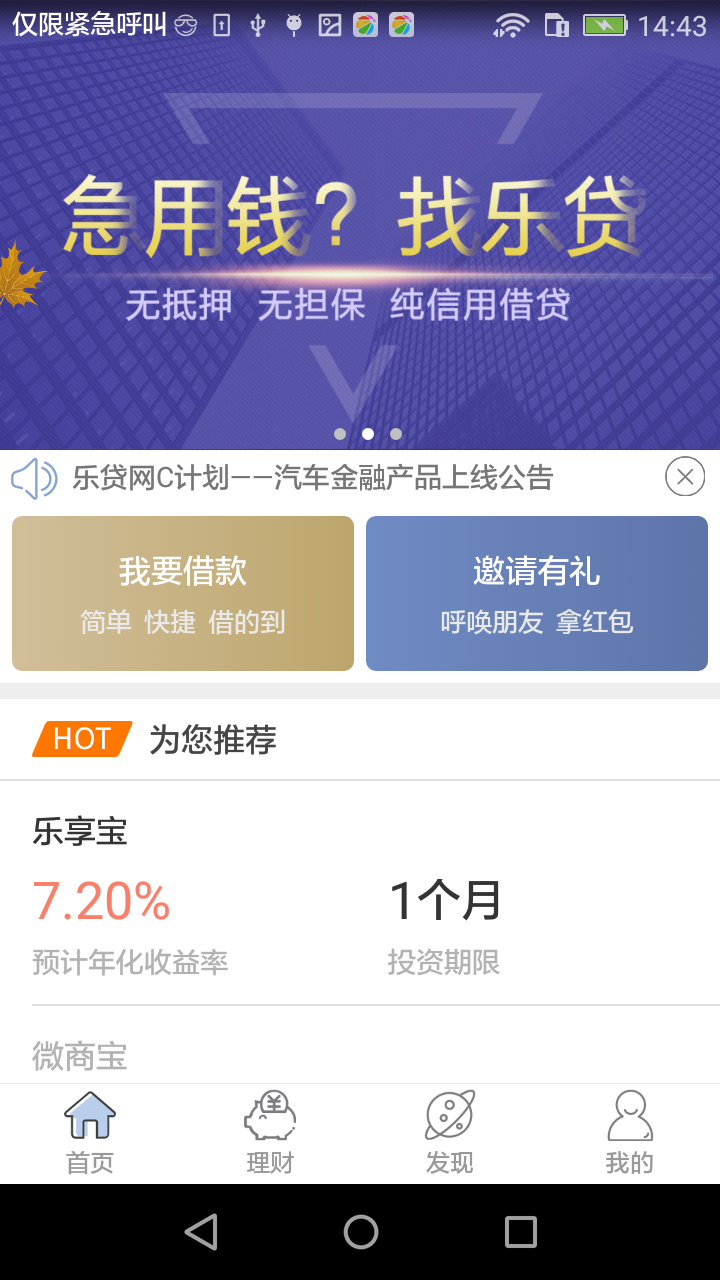This screenshot has height=1280, width=720.
Task: Dismiss the announcement bar
Action: pos(685,477)
